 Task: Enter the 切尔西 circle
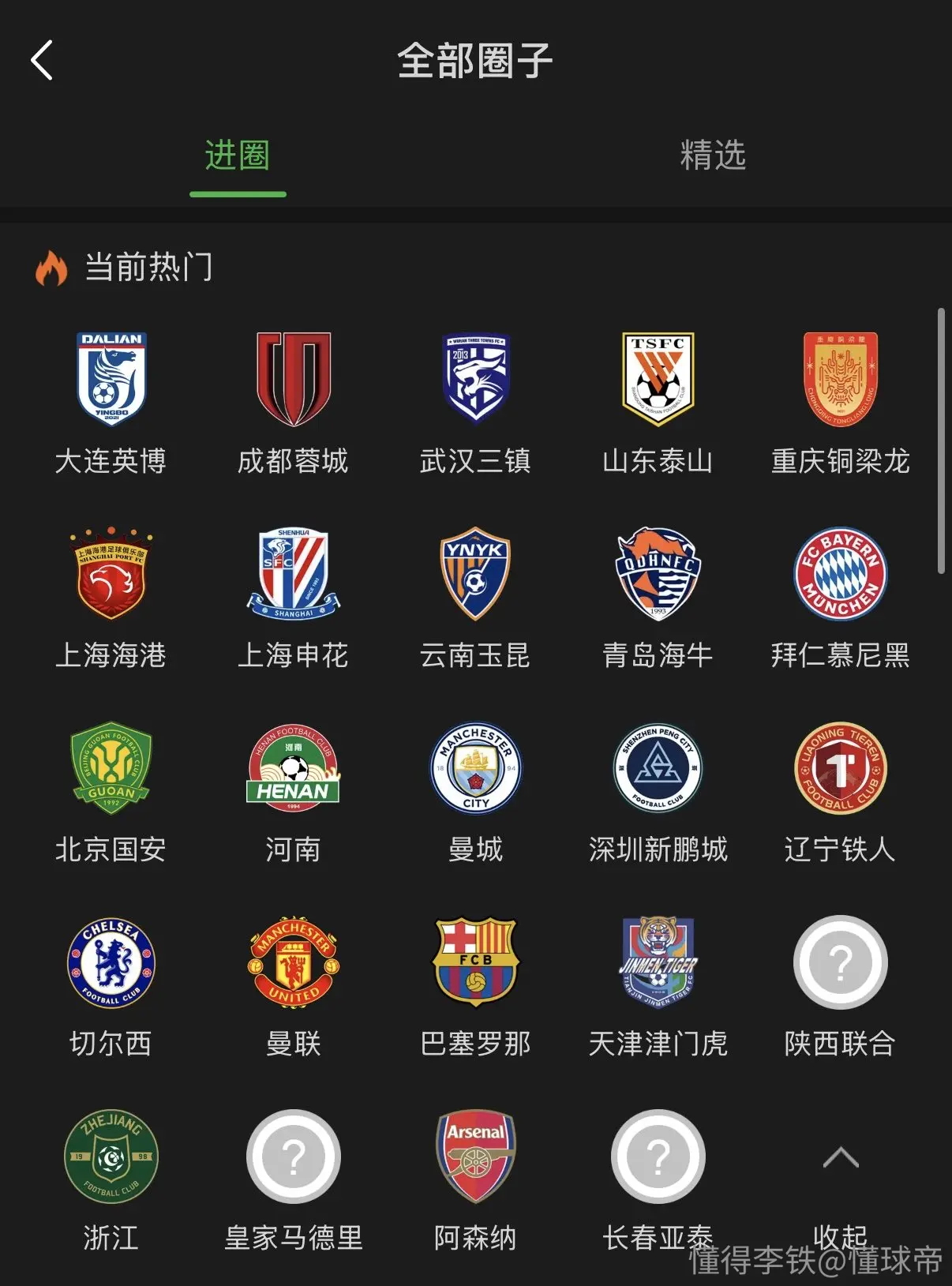coord(111,986)
